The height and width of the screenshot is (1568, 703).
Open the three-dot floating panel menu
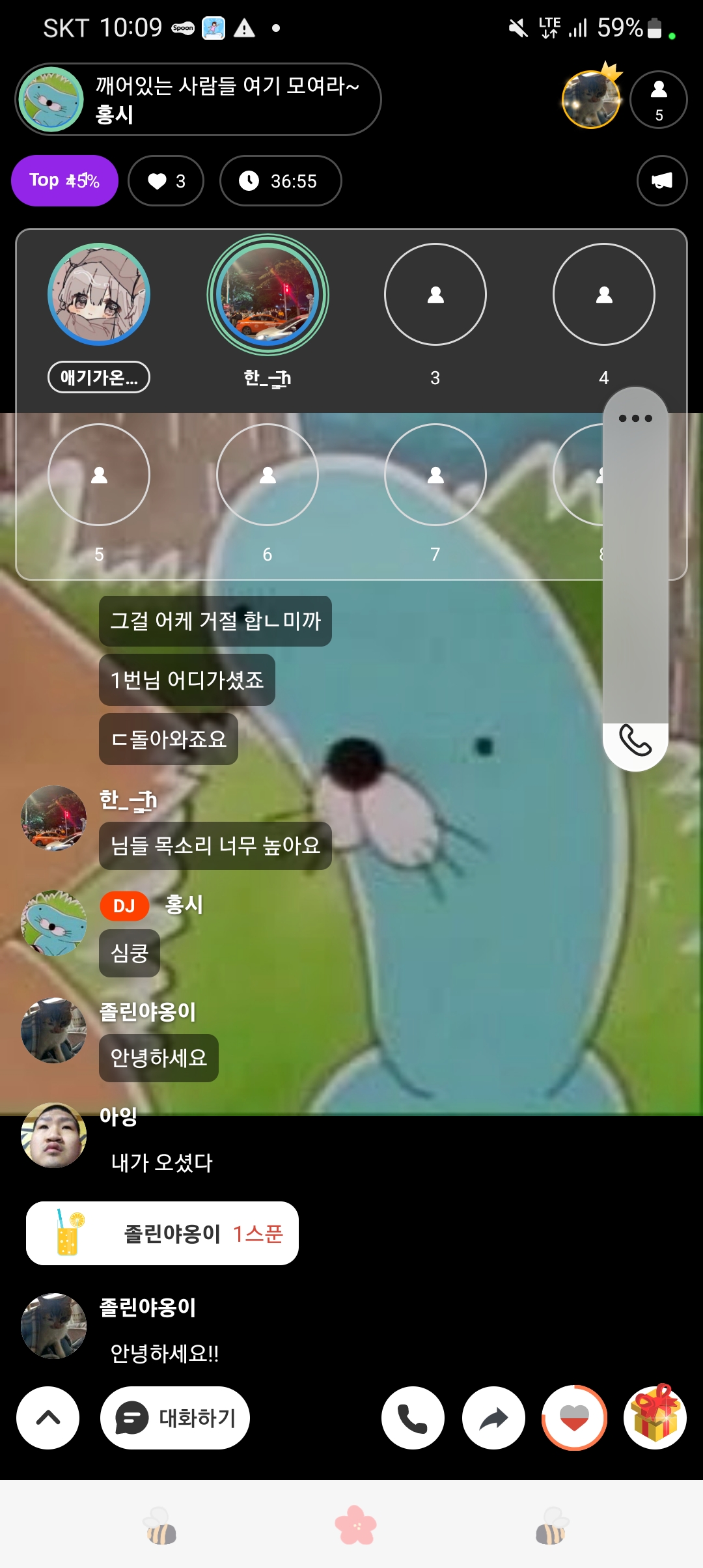635,418
